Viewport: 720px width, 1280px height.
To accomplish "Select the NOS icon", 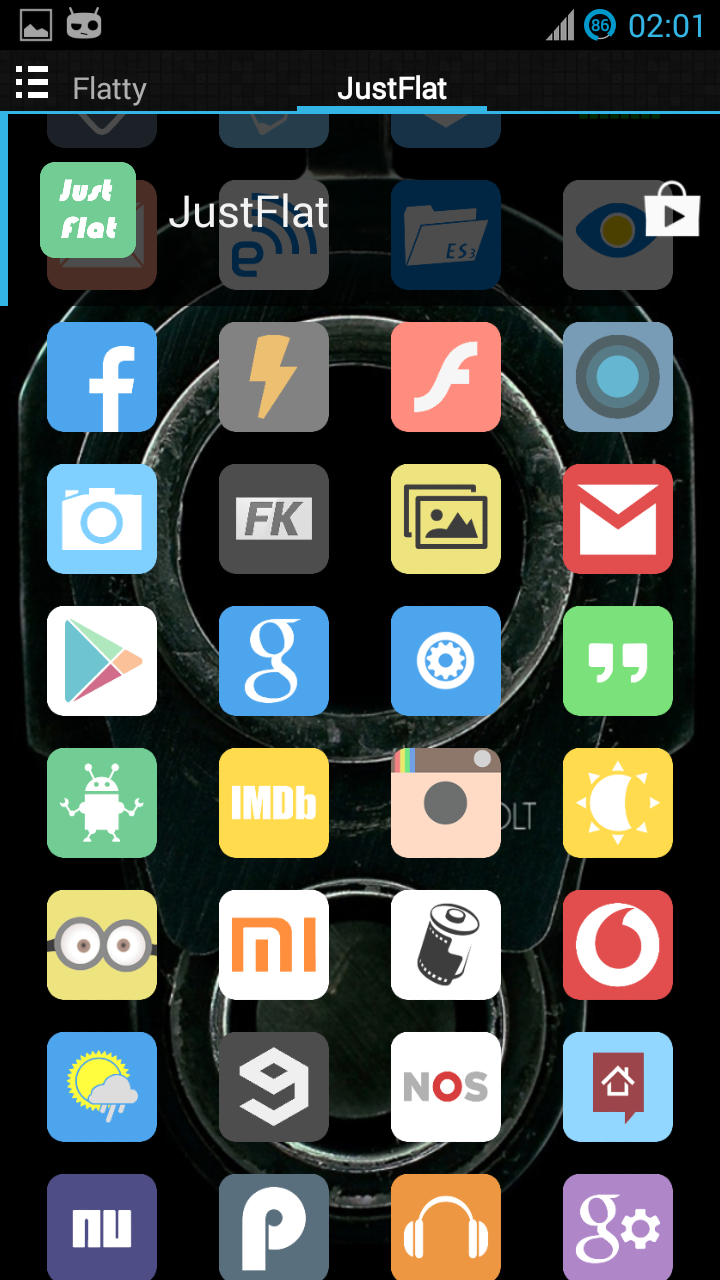I will point(446,1087).
